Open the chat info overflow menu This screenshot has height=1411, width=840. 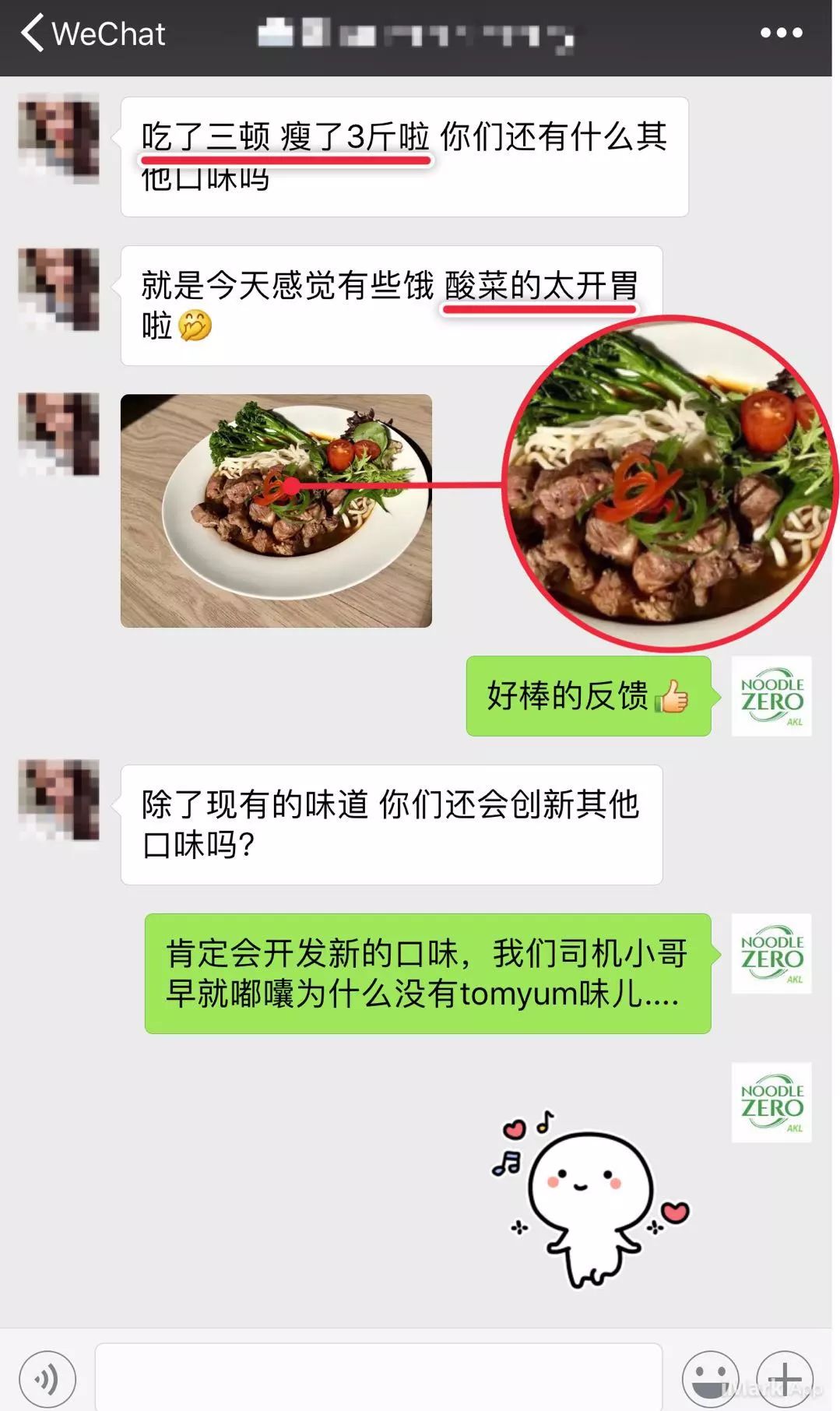pyautogui.click(x=781, y=33)
